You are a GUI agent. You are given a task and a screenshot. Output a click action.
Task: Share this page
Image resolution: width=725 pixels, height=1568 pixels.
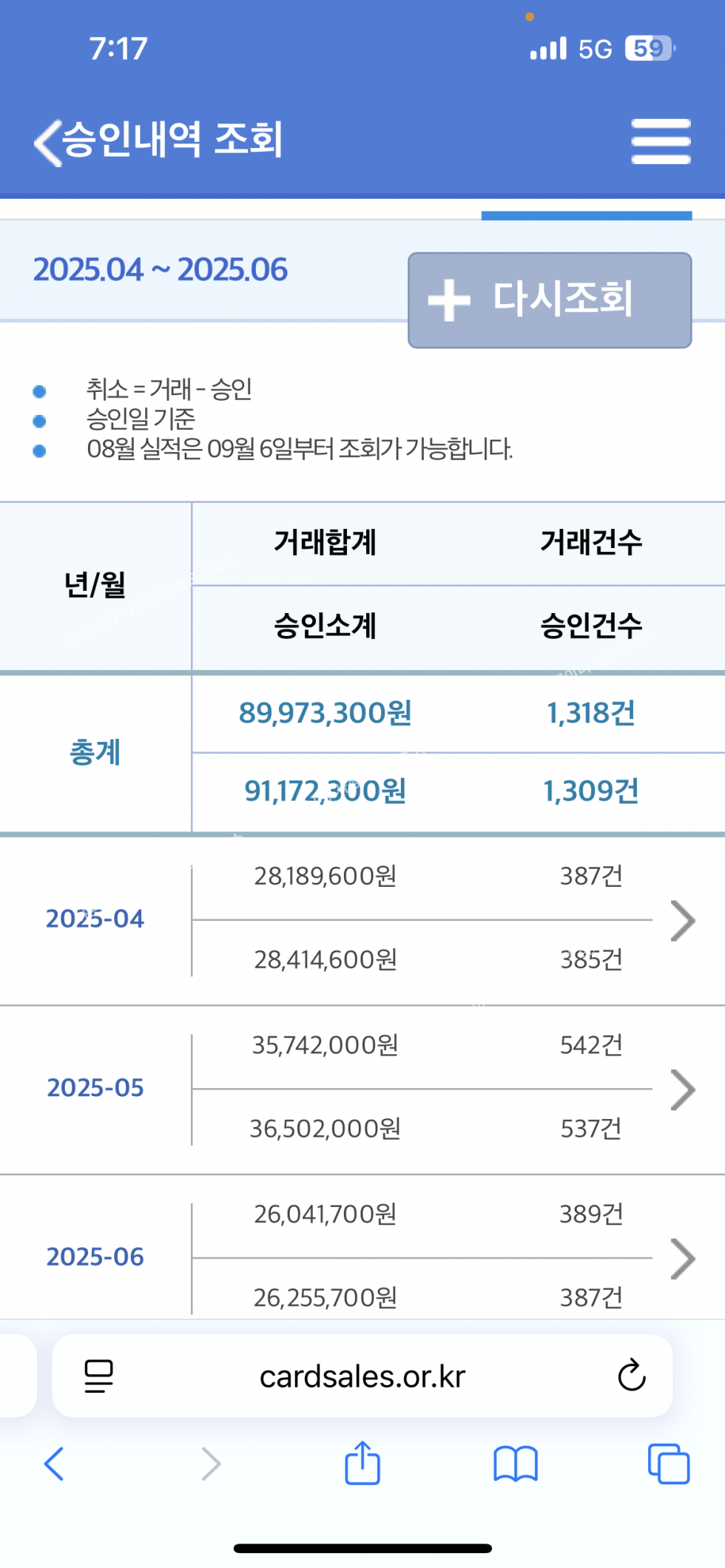(x=362, y=1462)
